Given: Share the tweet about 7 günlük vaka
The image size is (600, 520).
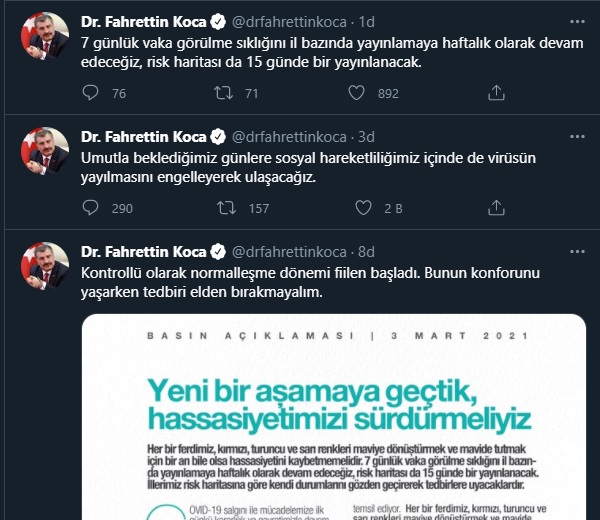Looking at the screenshot, I should pos(496,93).
